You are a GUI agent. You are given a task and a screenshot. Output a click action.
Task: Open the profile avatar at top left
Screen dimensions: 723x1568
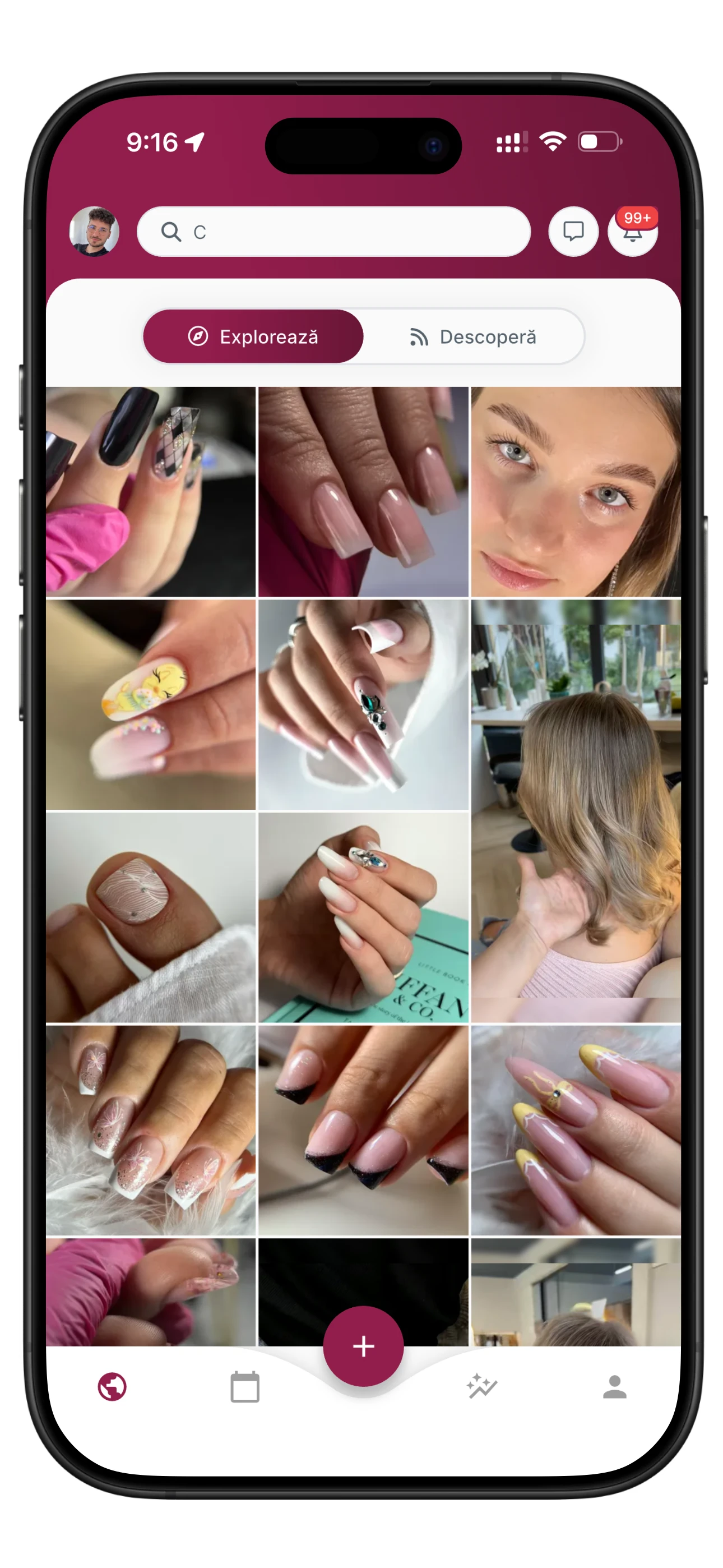pos(94,231)
